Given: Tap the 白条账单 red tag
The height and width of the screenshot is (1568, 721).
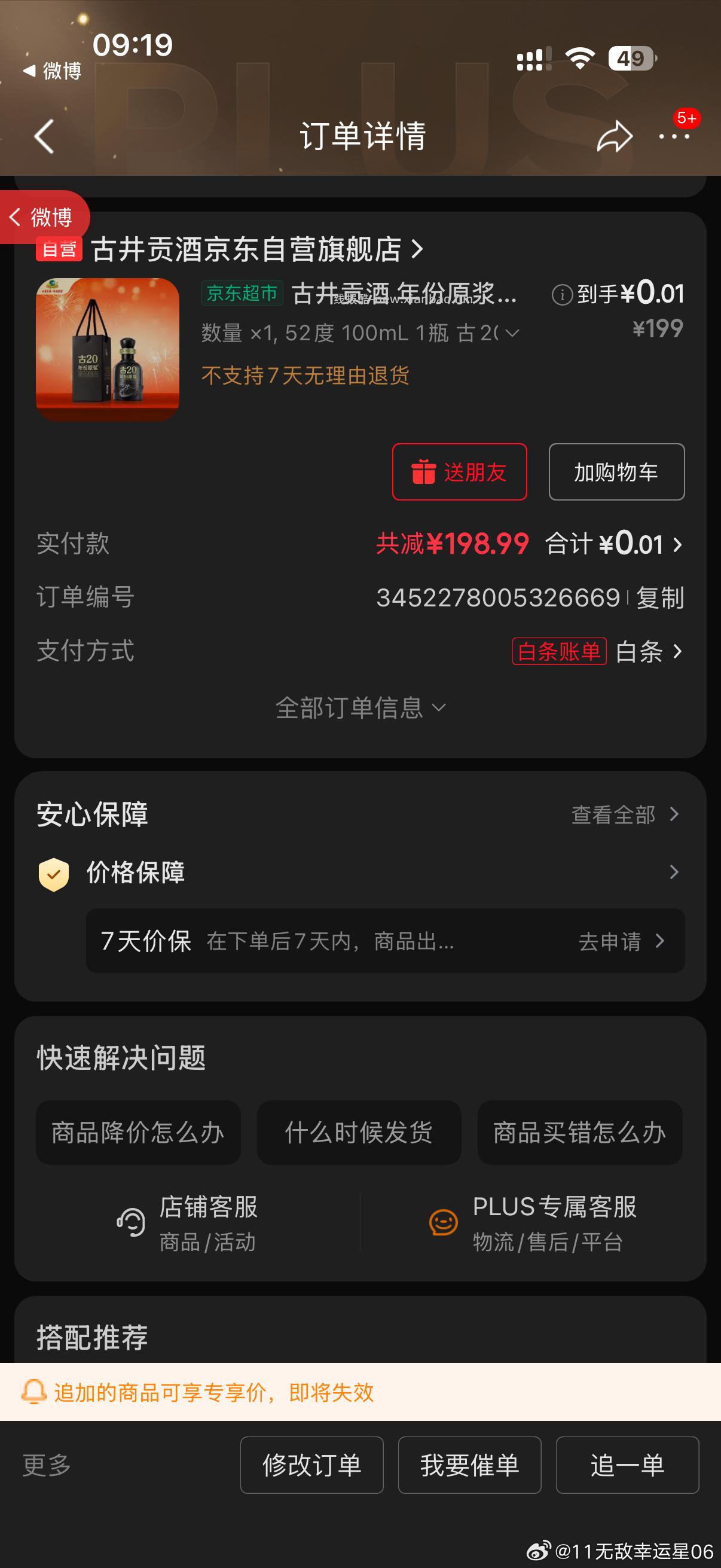Looking at the screenshot, I should tap(559, 651).
